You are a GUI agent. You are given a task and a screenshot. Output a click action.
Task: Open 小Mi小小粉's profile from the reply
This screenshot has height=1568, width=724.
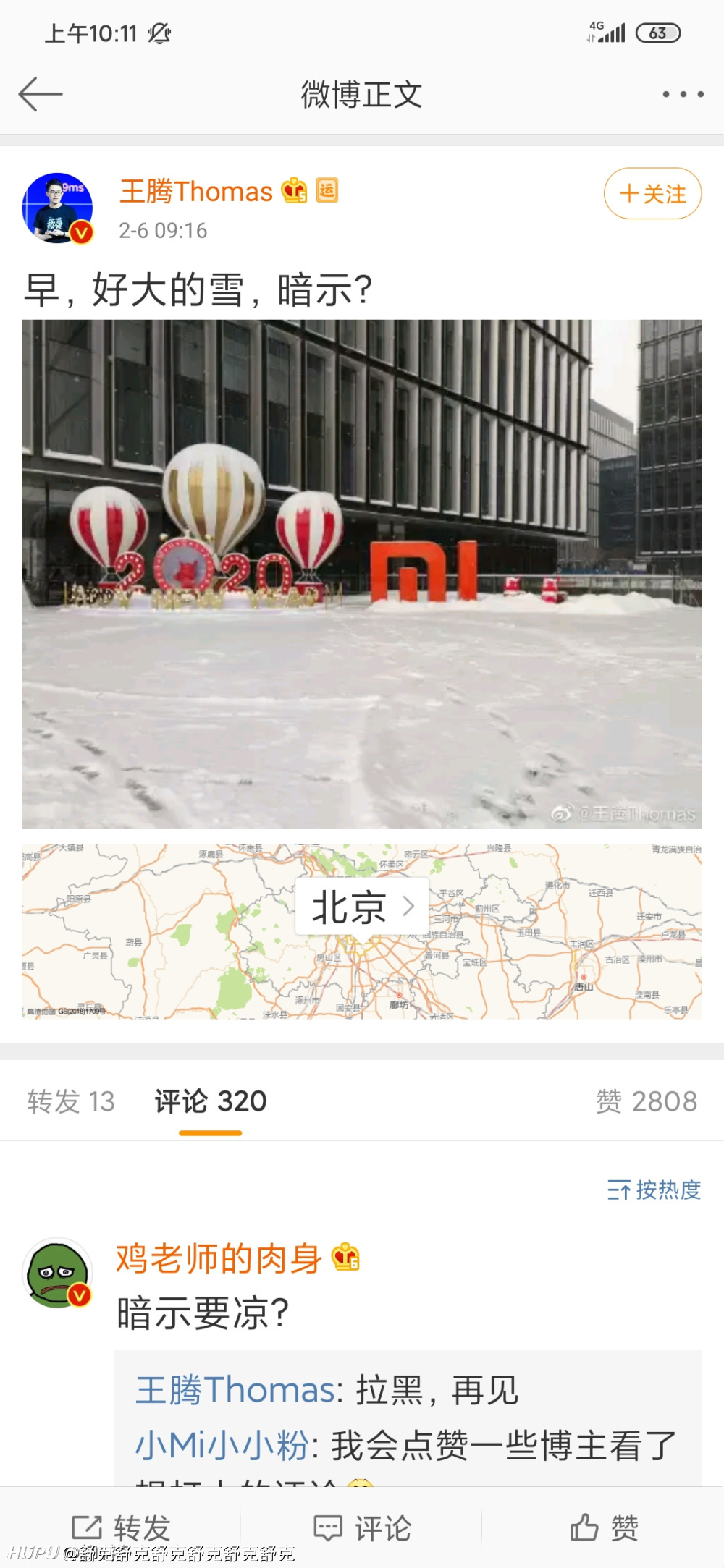tap(222, 1445)
